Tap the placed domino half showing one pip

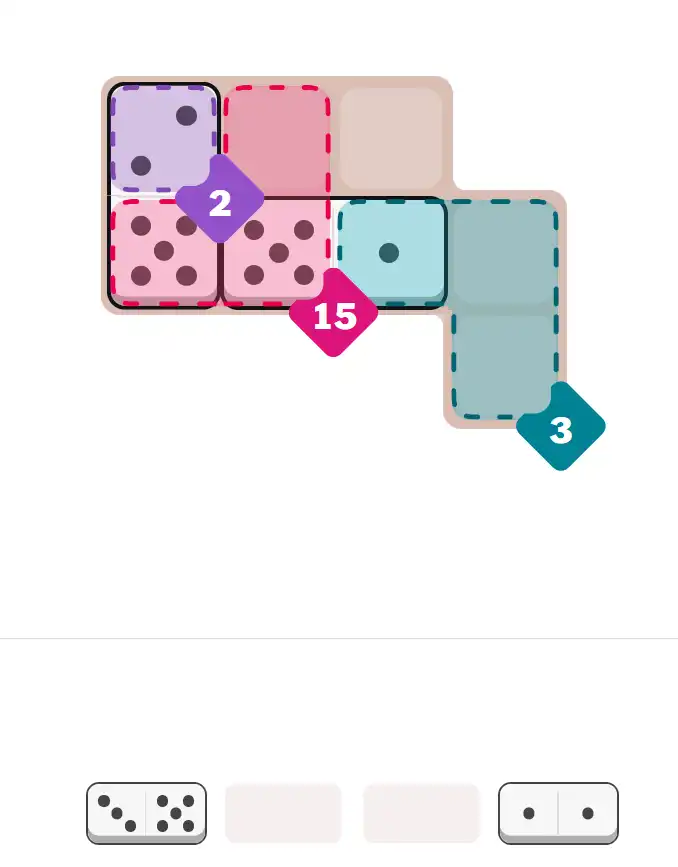(x=390, y=252)
